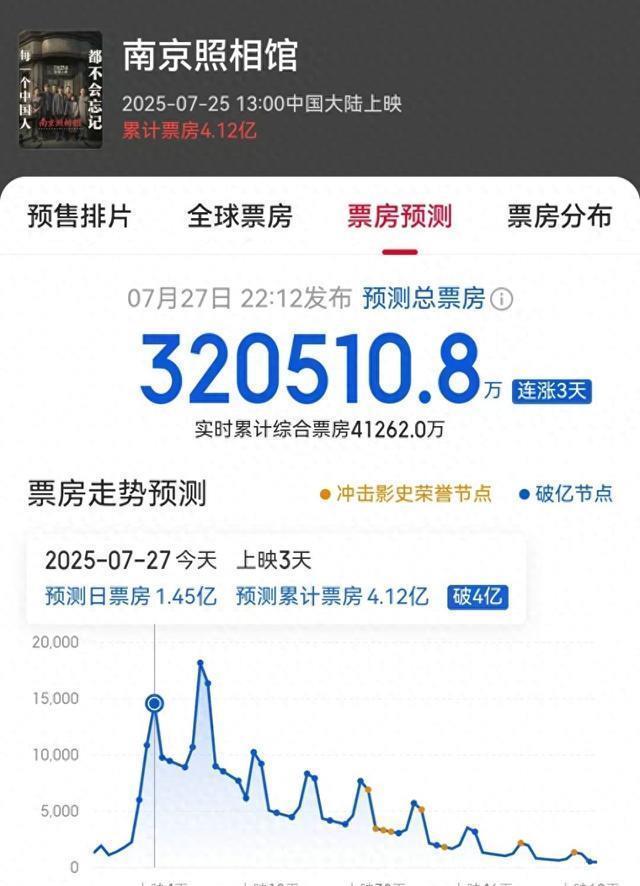Viewport: 640px width, 886px height.
Task: Open the 全球票房 tab
Action: (x=240, y=216)
